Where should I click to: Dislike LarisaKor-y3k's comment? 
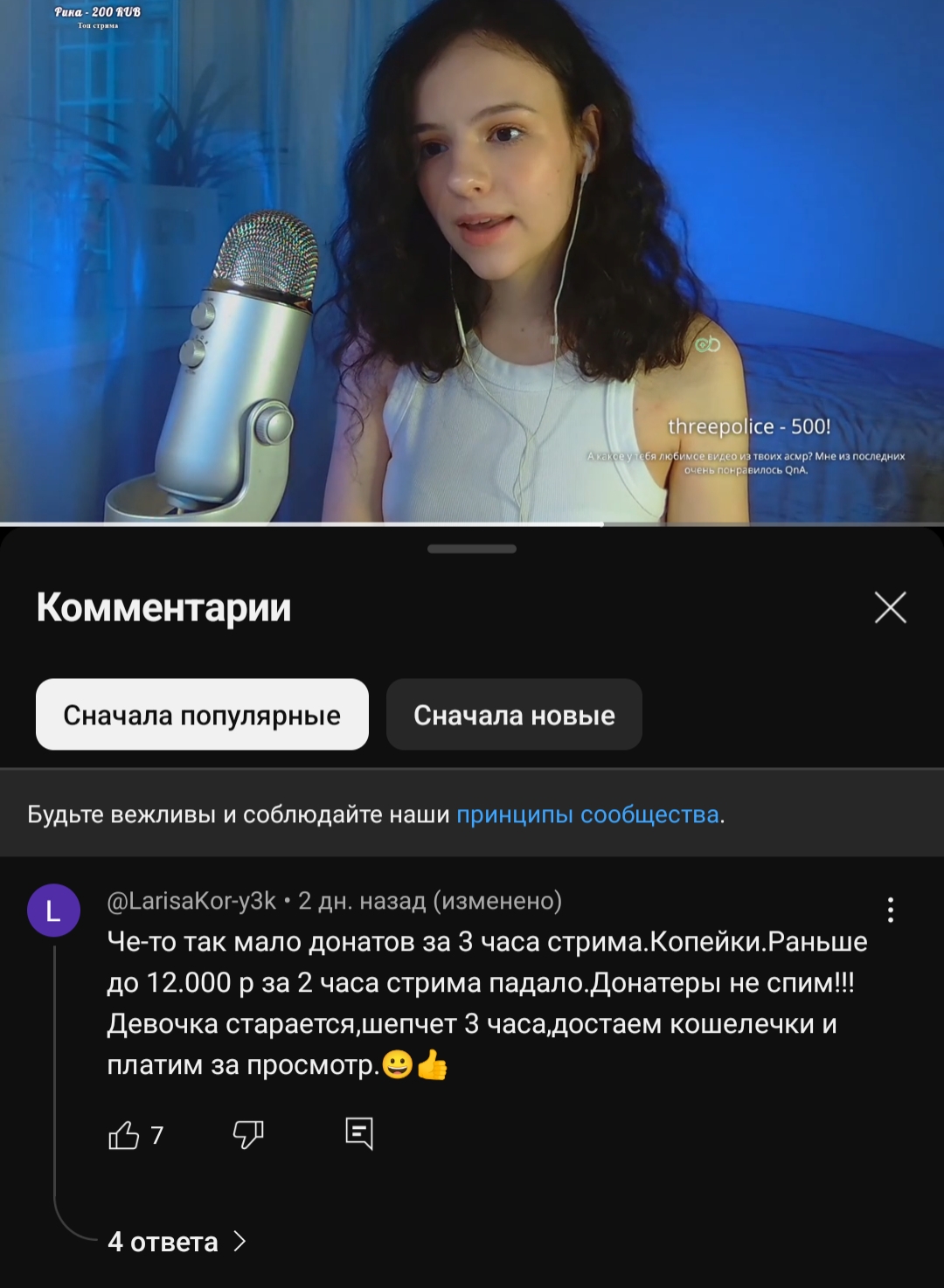(x=248, y=1134)
